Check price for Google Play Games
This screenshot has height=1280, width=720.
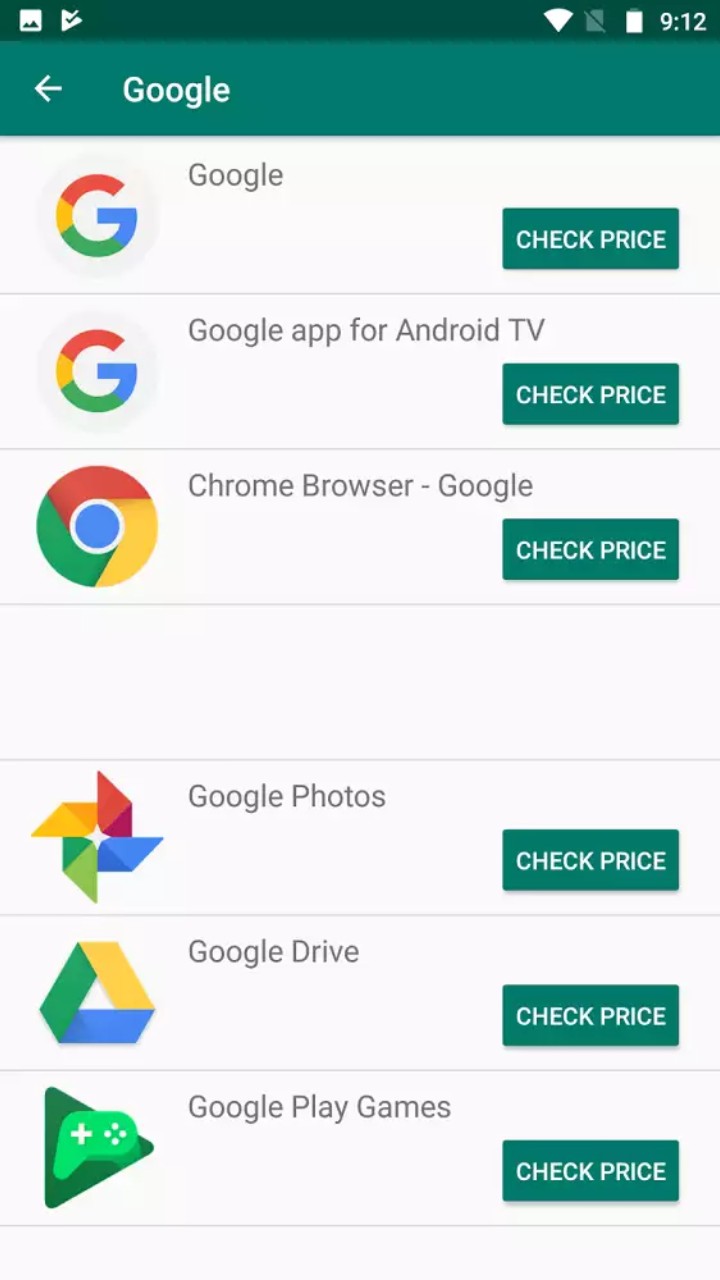pyautogui.click(x=590, y=1171)
